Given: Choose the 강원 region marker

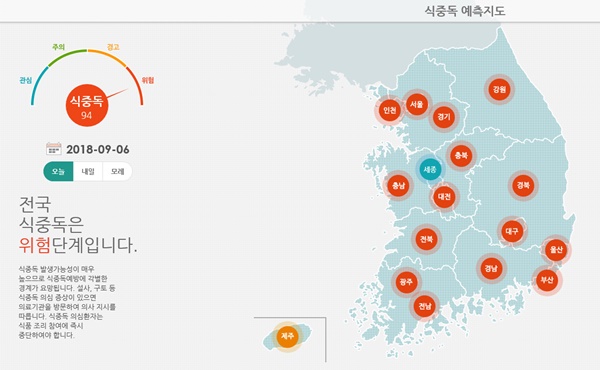Looking at the screenshot, I should click(x=499, y=89).
